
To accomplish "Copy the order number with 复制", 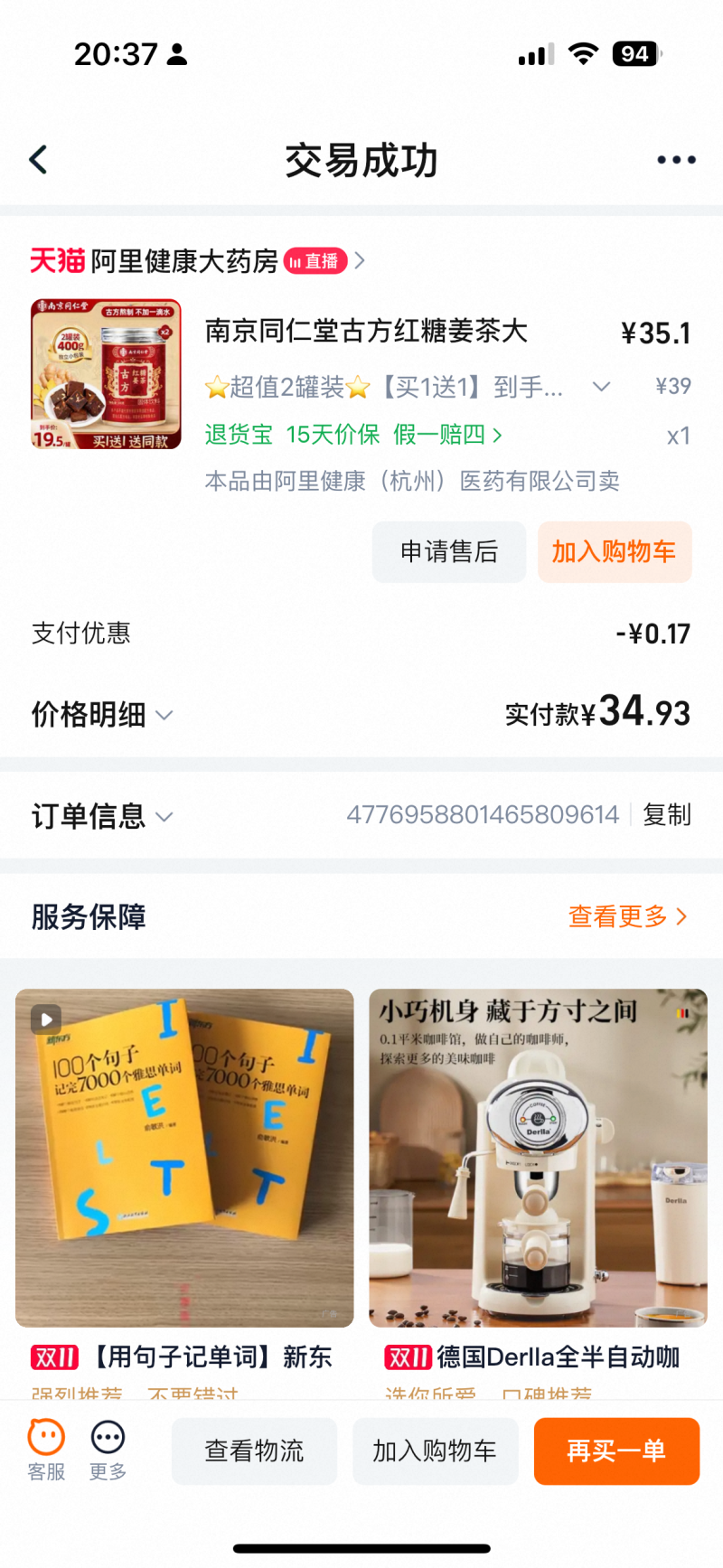I will pos(667,815).
